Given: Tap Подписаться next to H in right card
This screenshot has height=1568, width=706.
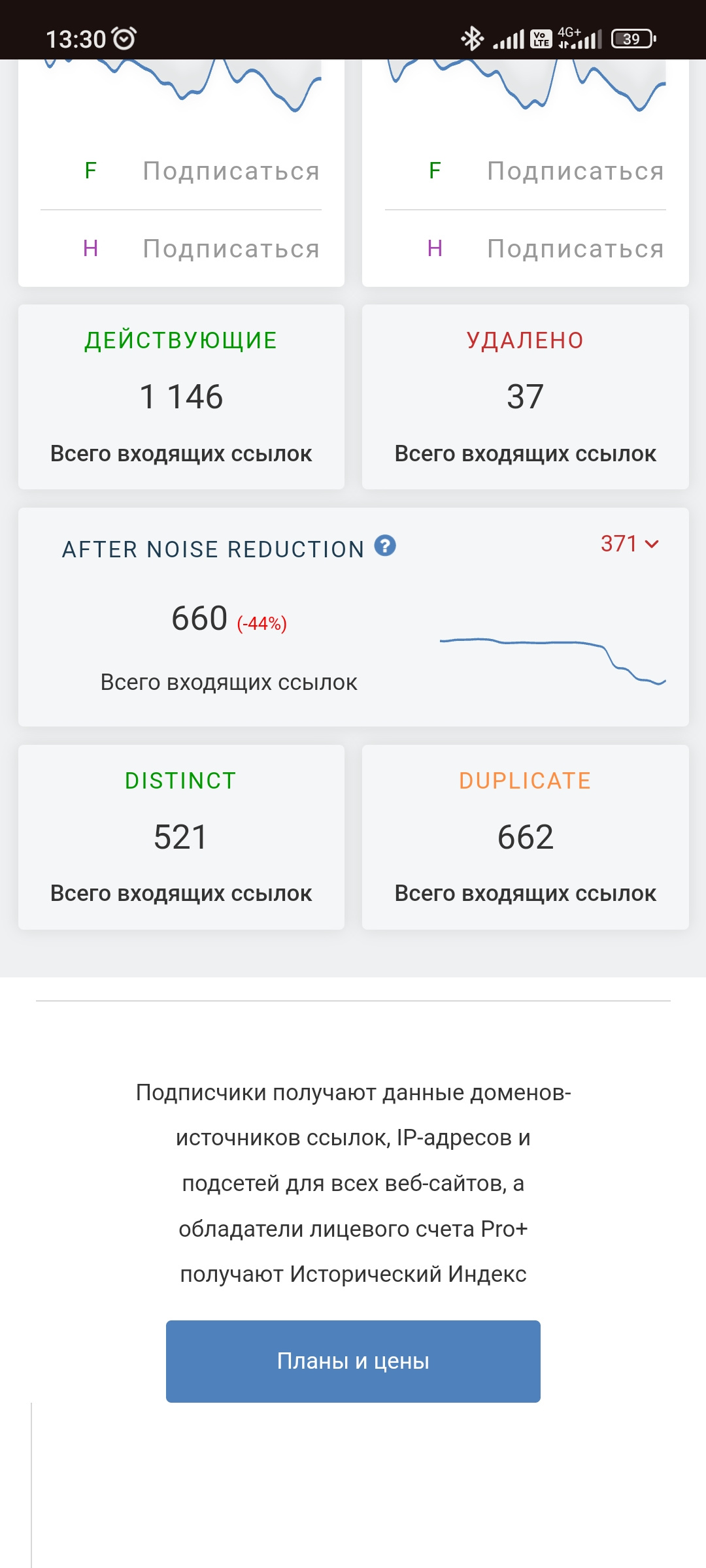Looking at the screenshot, I should point(576,249).
